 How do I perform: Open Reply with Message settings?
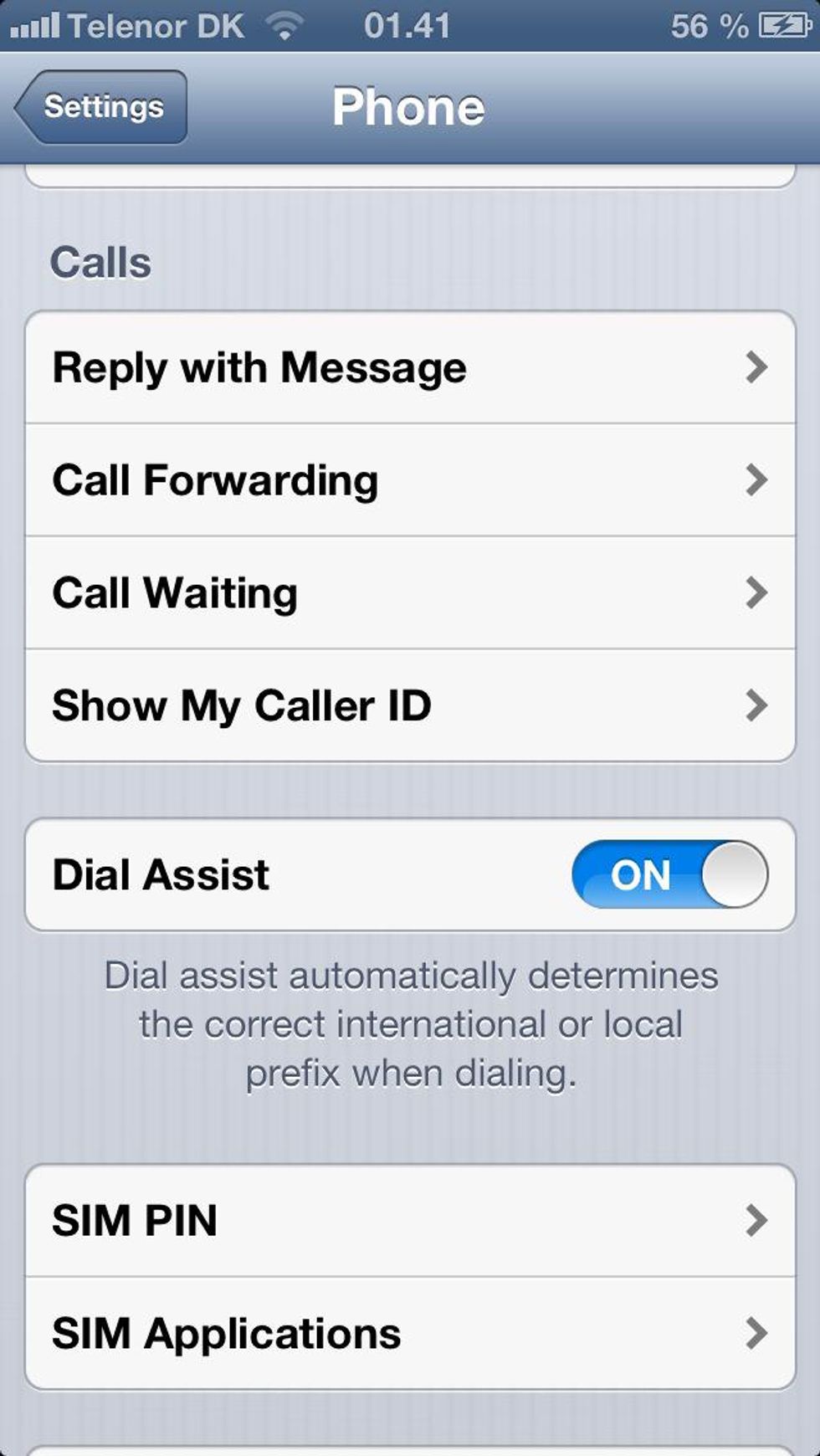click(x=410, y=367)
